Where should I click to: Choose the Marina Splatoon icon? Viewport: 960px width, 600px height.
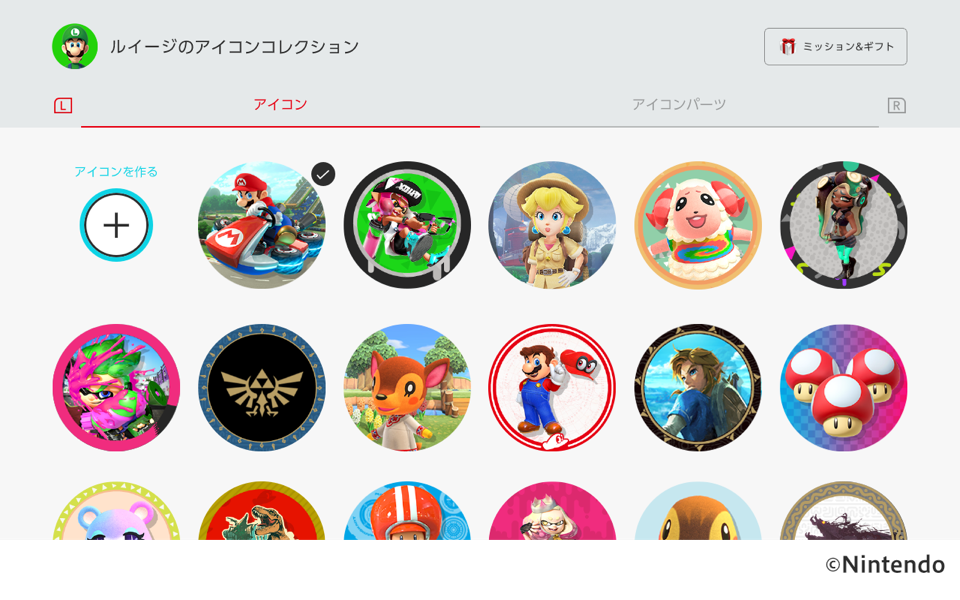[x=843, y=225]
